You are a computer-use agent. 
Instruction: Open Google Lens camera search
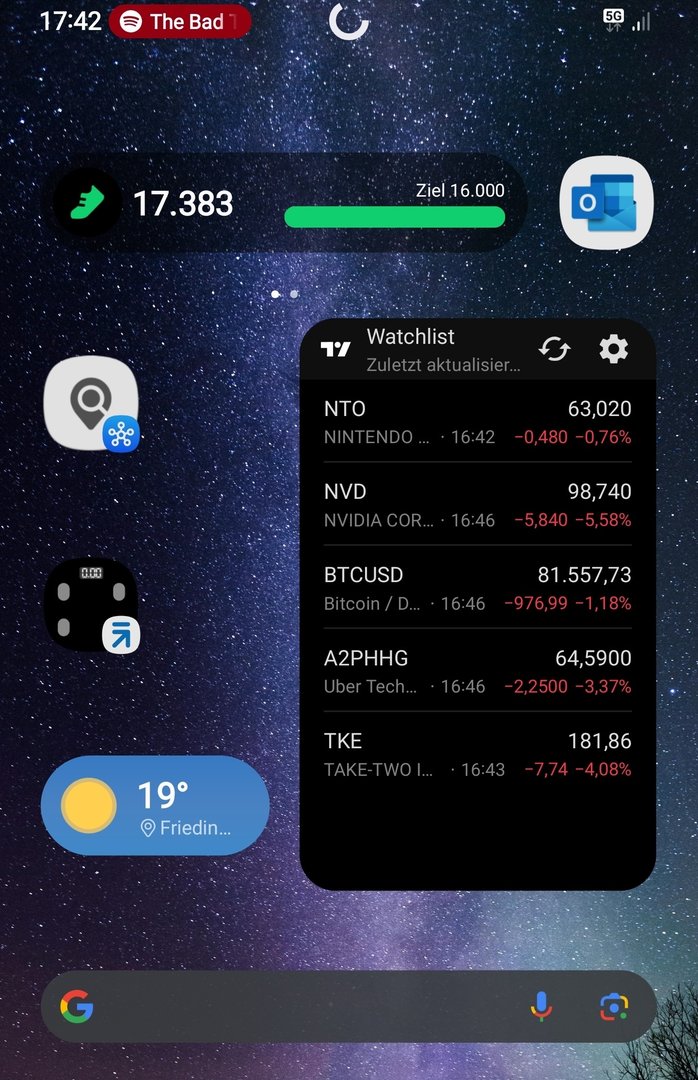point(614,1007)
